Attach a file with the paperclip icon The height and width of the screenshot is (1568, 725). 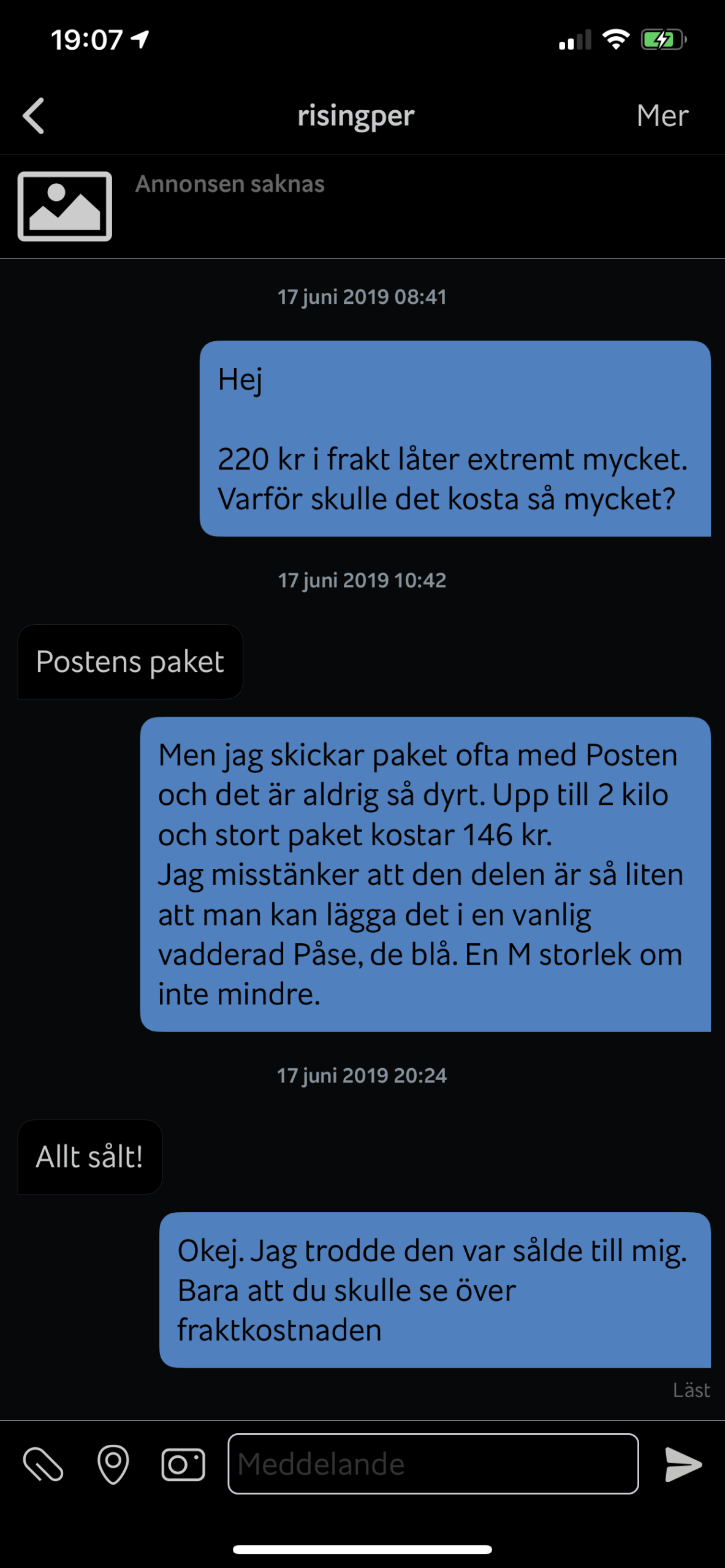tap(43, 1464)
